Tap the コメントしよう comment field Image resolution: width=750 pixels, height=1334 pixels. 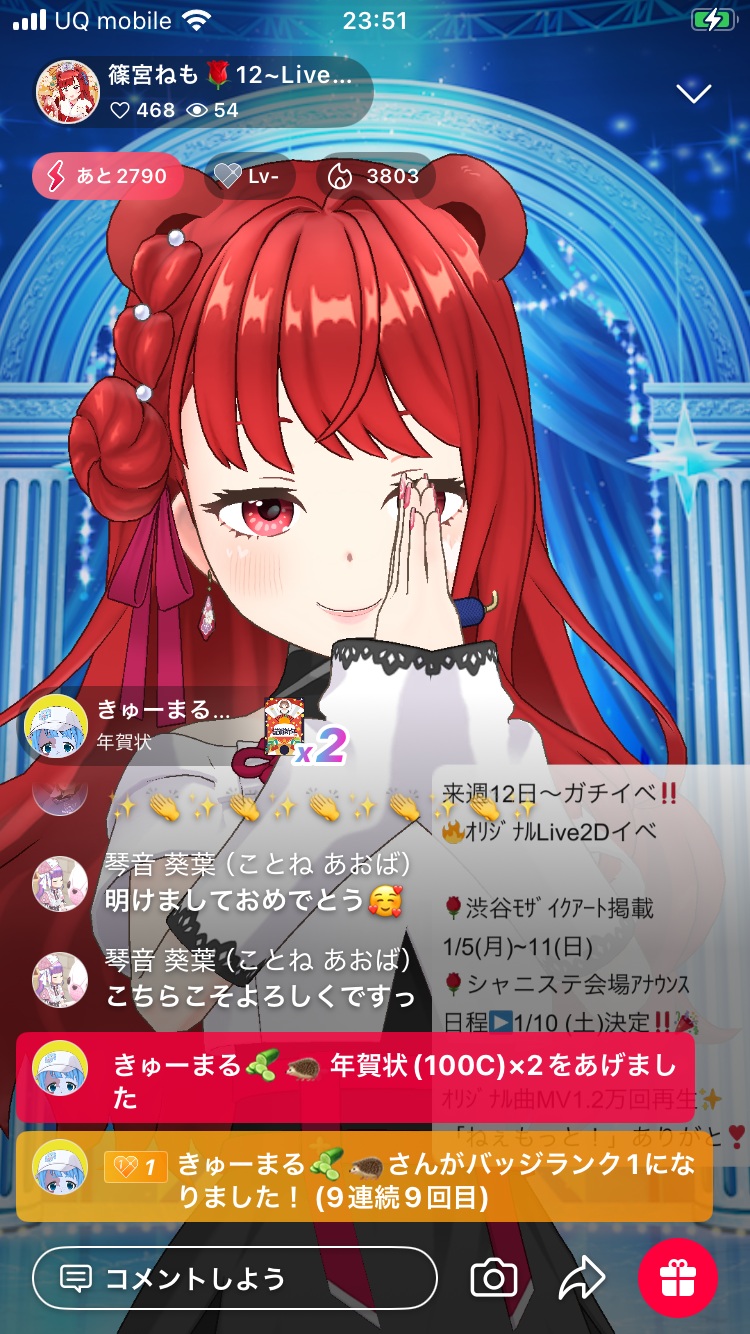[235, 1277]
